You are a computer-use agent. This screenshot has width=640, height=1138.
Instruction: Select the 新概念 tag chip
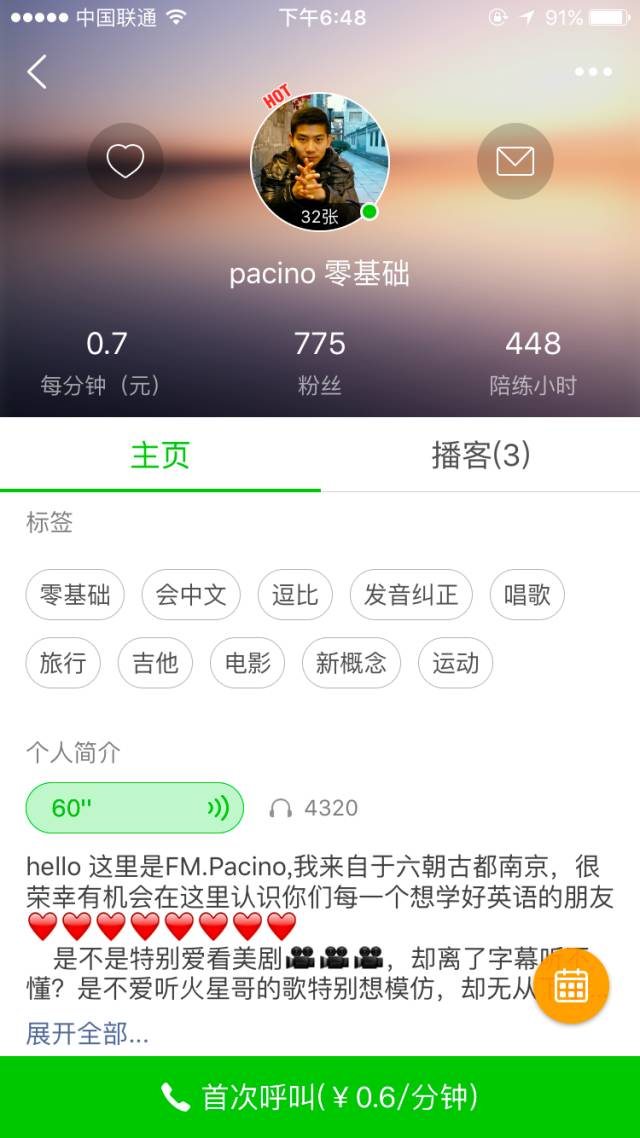point(351,663)
